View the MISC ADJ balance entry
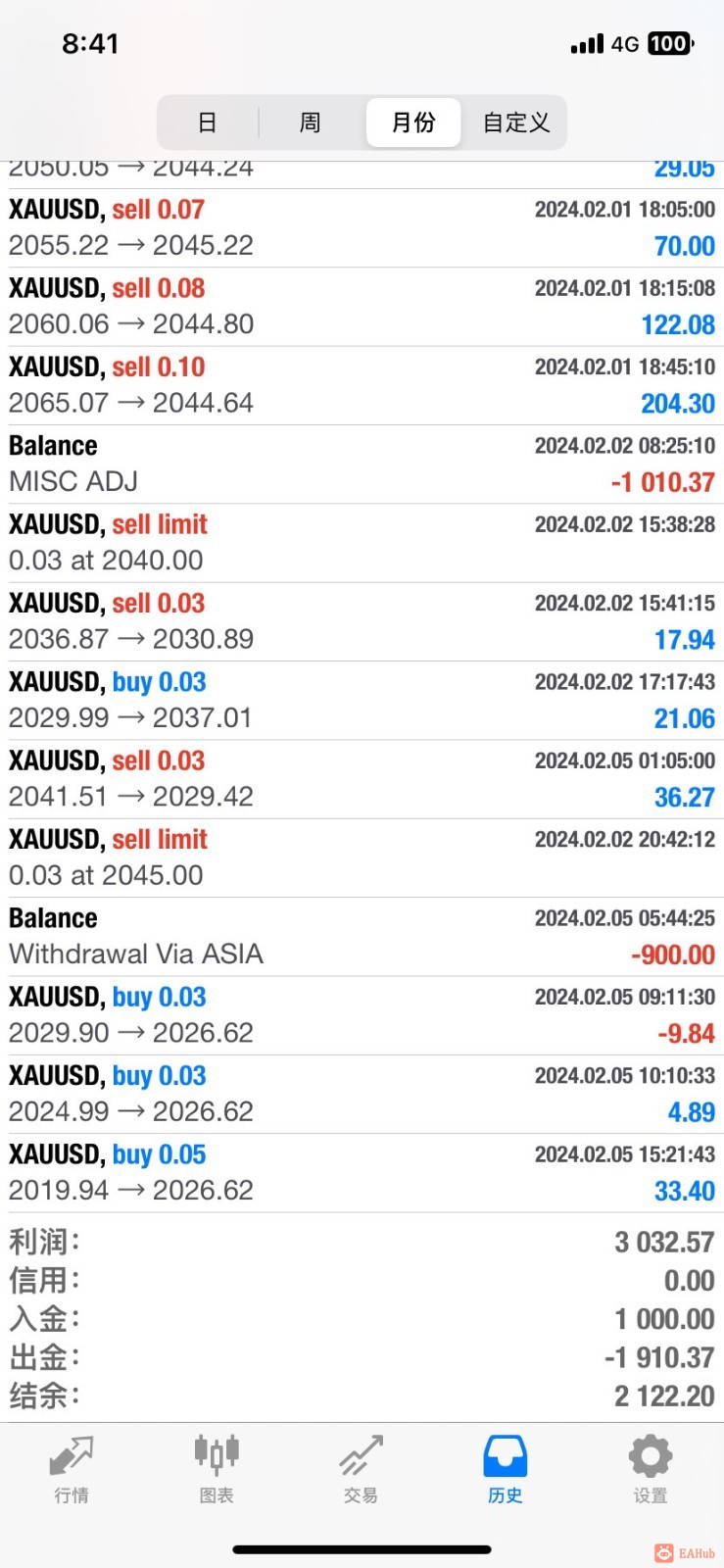 pos(362,464)
